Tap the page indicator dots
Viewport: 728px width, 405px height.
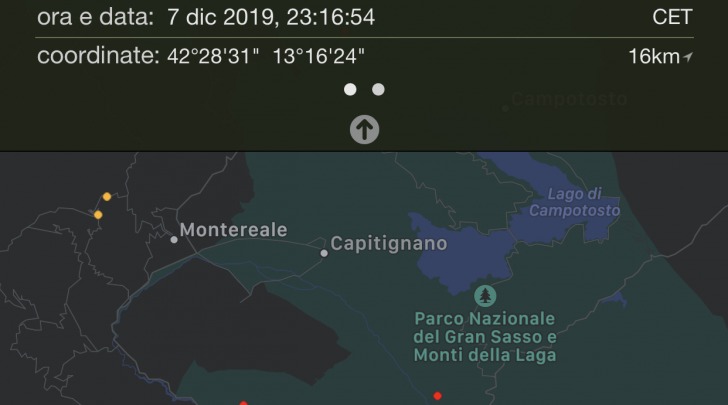(x=364, y=89)
